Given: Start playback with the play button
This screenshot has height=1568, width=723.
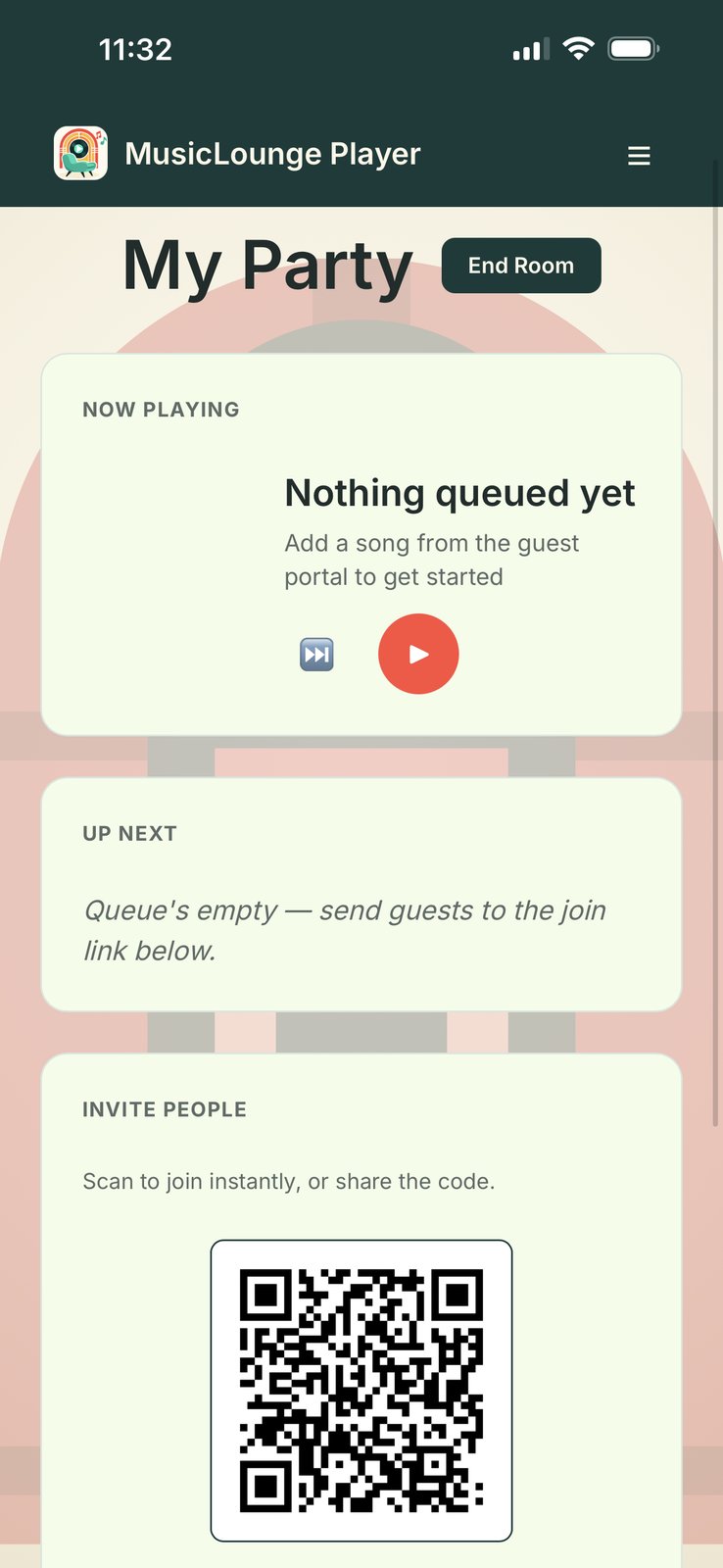Looking at the screenshot, I should point(418,654).
